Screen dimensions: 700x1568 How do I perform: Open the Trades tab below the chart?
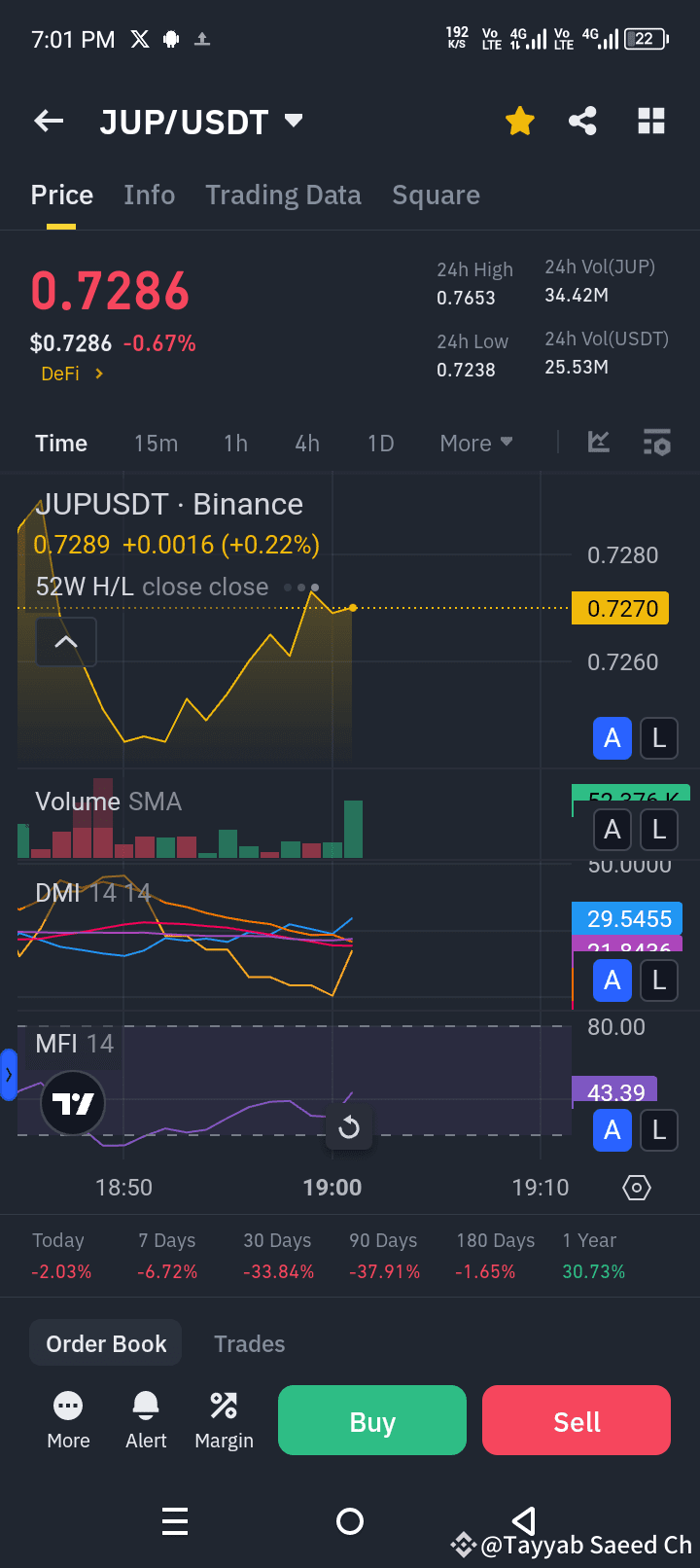[x=249, y=1343]
